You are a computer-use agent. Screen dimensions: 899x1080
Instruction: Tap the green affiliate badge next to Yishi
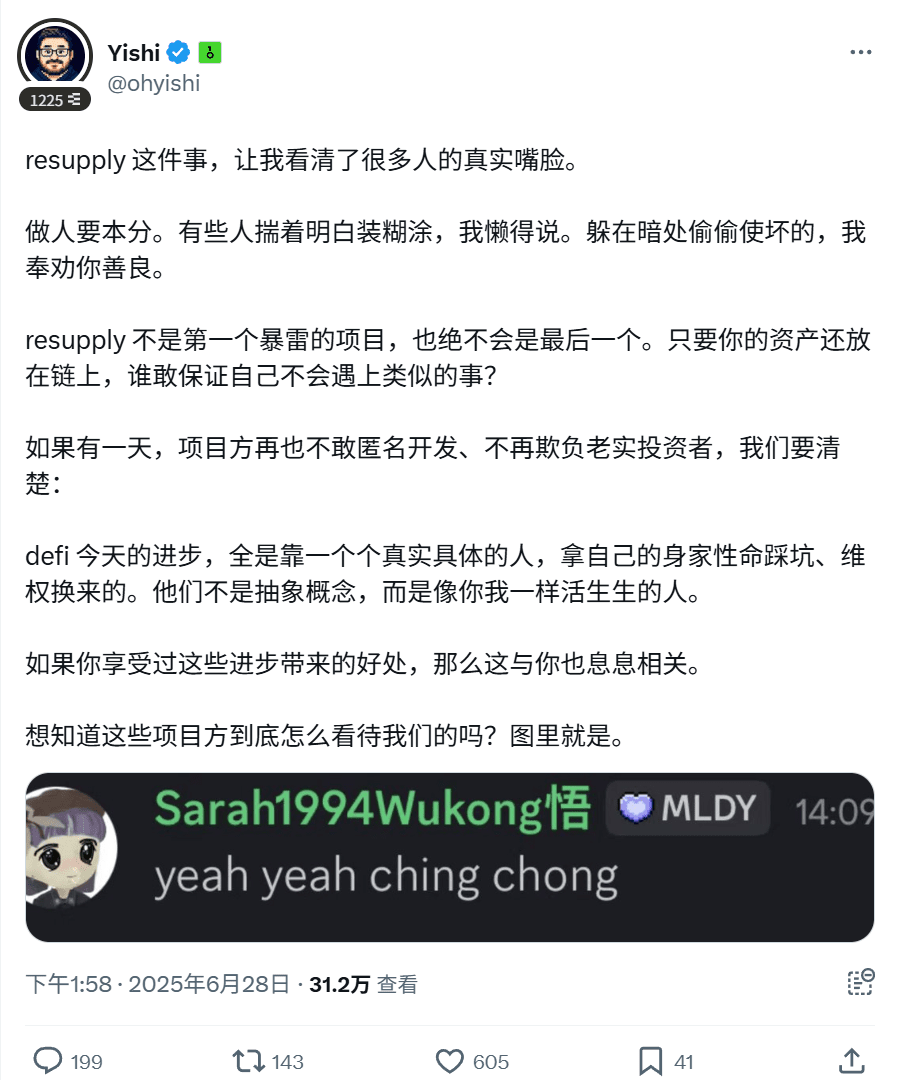(x=209, y=52)
